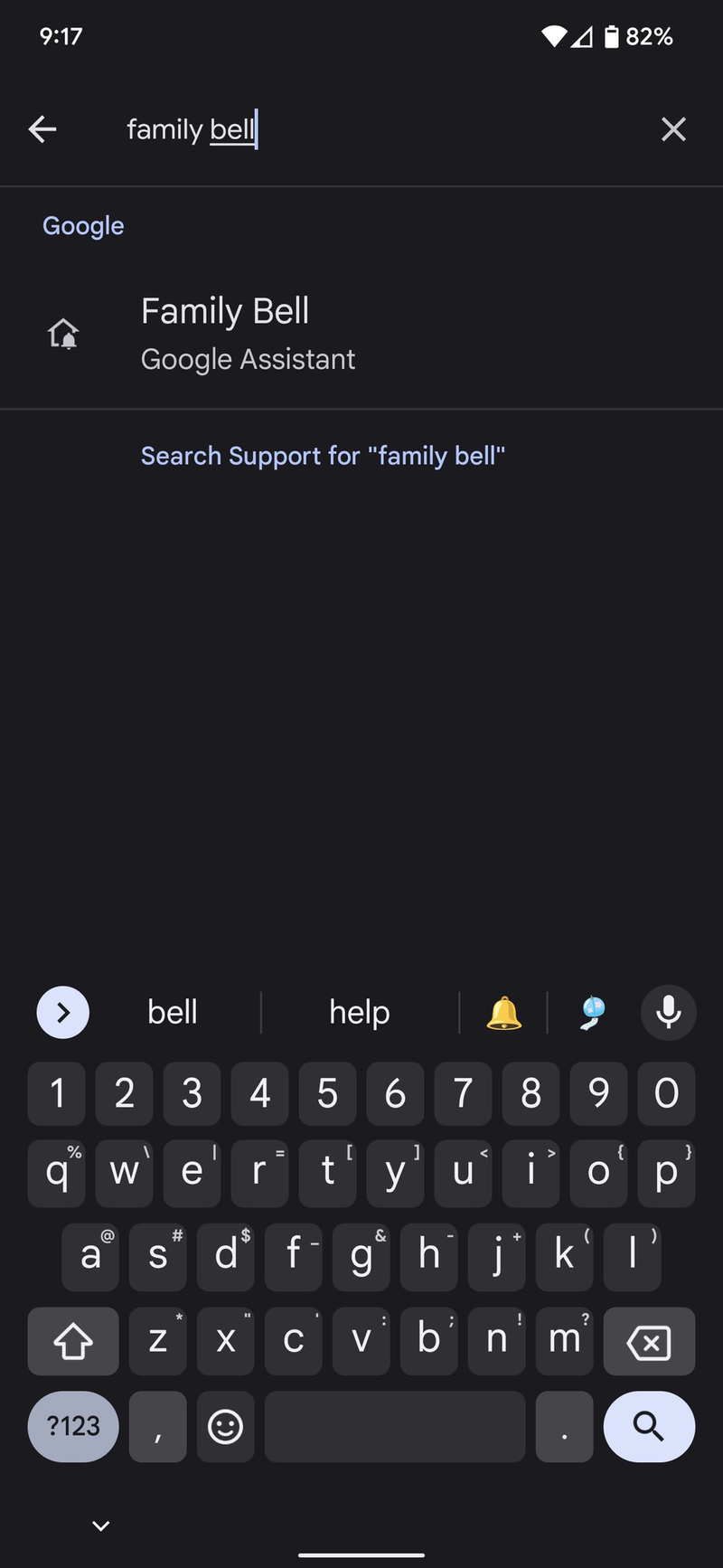
Task: Tap the voice input microphone icon
Action: click(668, 1013)
